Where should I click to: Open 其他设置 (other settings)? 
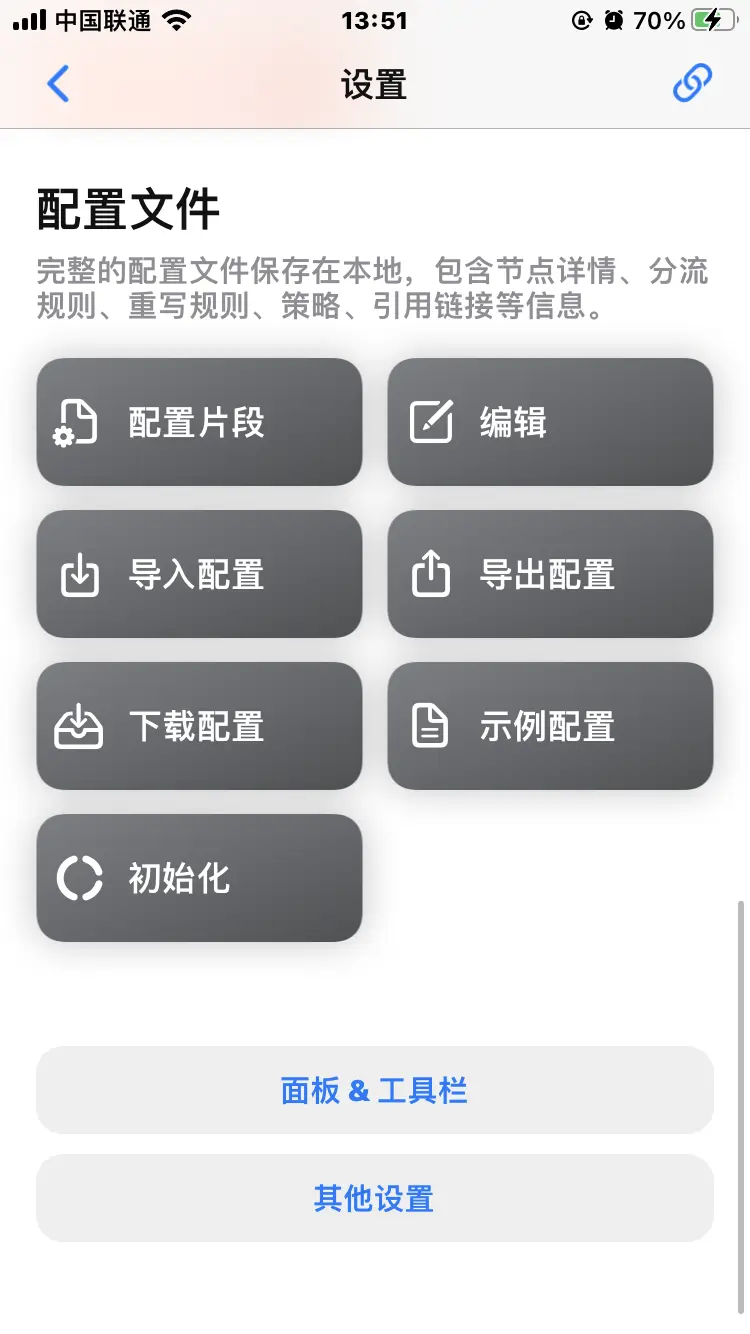pos(375,1198)
